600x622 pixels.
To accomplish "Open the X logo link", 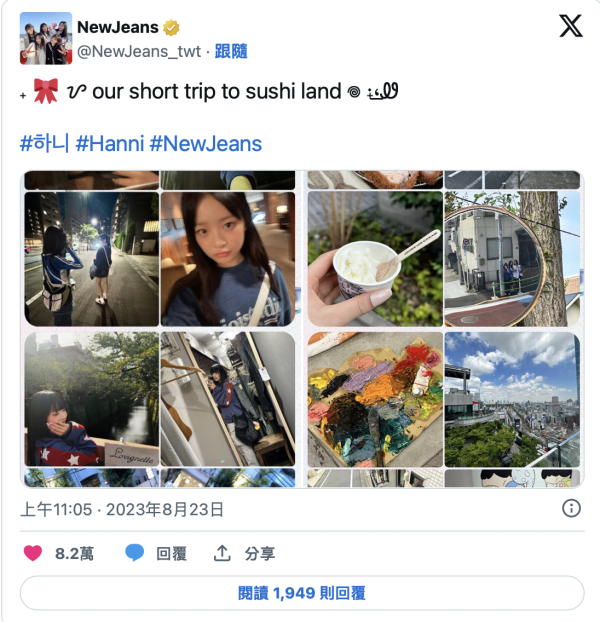I will (x=570, y=26).
